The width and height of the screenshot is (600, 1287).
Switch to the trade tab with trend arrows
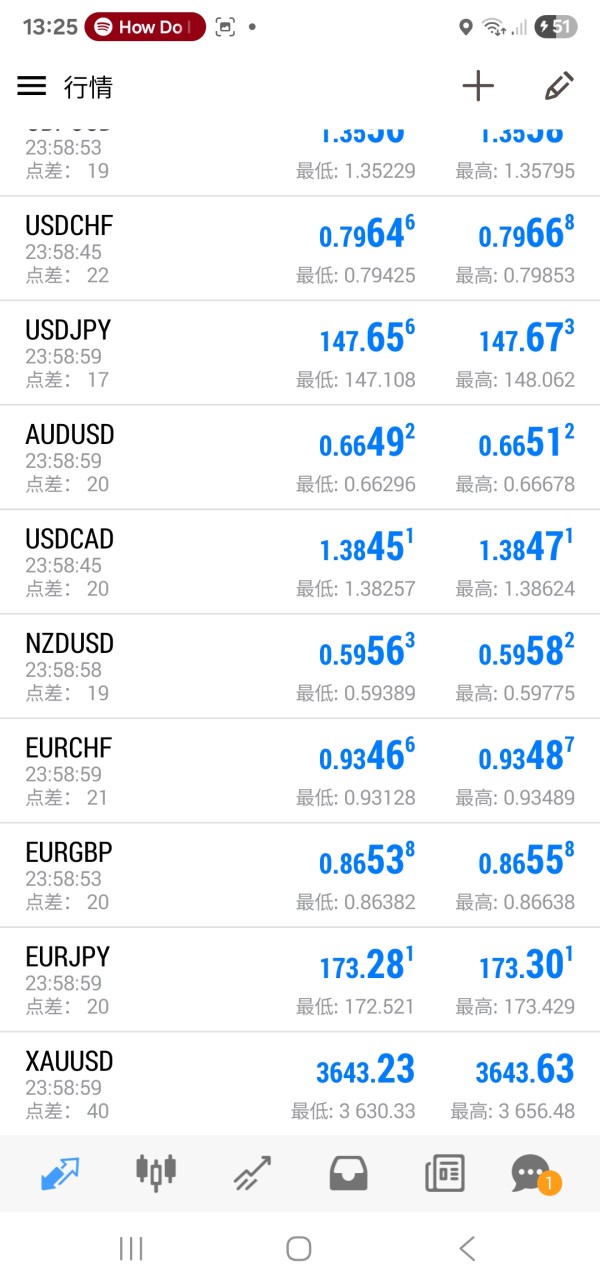coord(252,1172)
